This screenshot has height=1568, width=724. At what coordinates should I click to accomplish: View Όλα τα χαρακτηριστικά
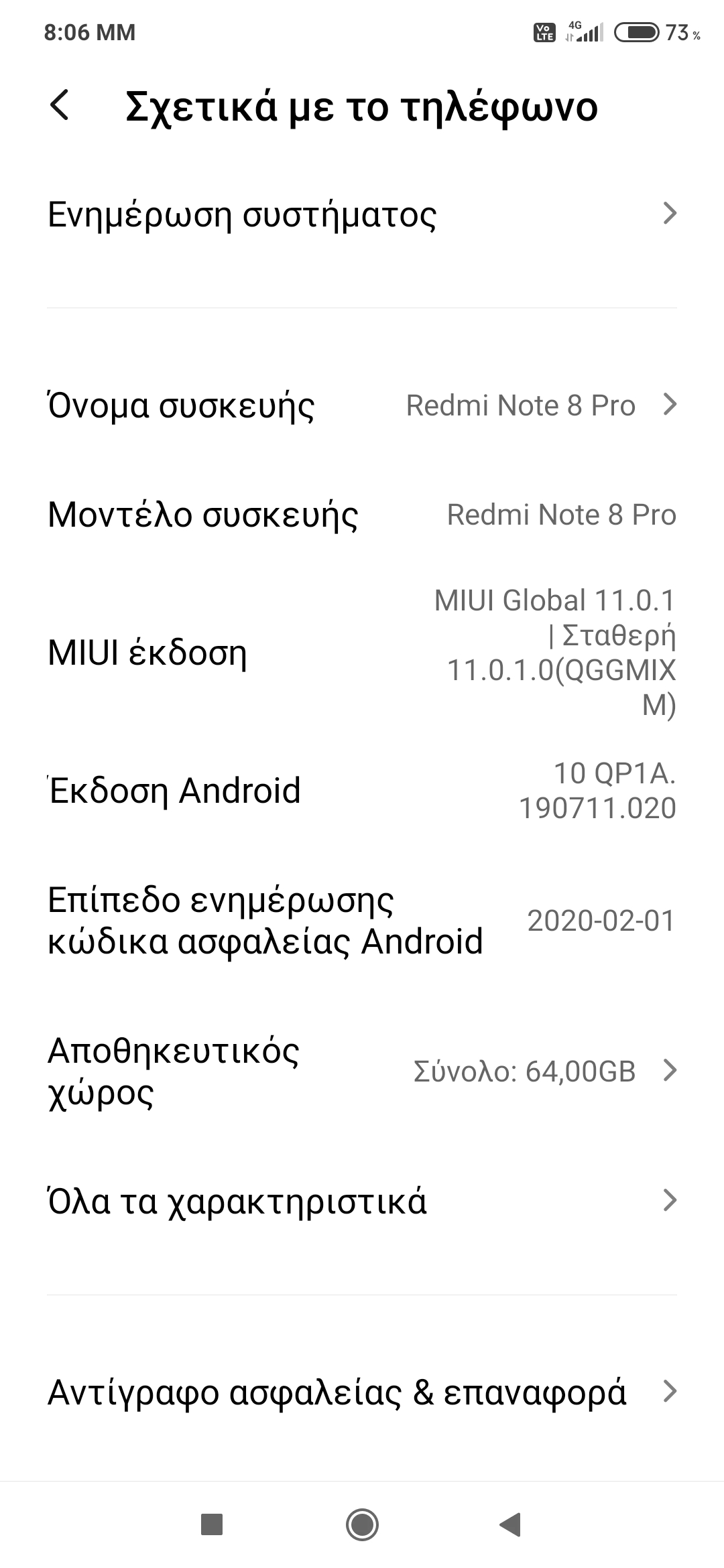pyautogui.click(x=362, y=1201)
